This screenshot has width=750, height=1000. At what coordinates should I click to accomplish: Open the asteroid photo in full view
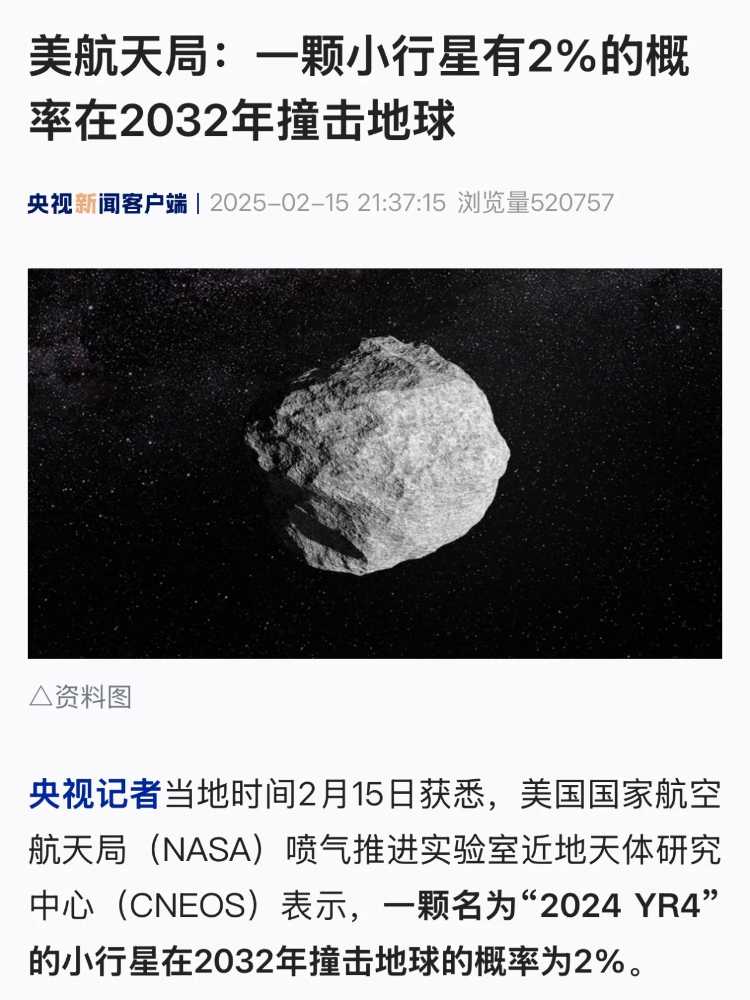[375, 463]
